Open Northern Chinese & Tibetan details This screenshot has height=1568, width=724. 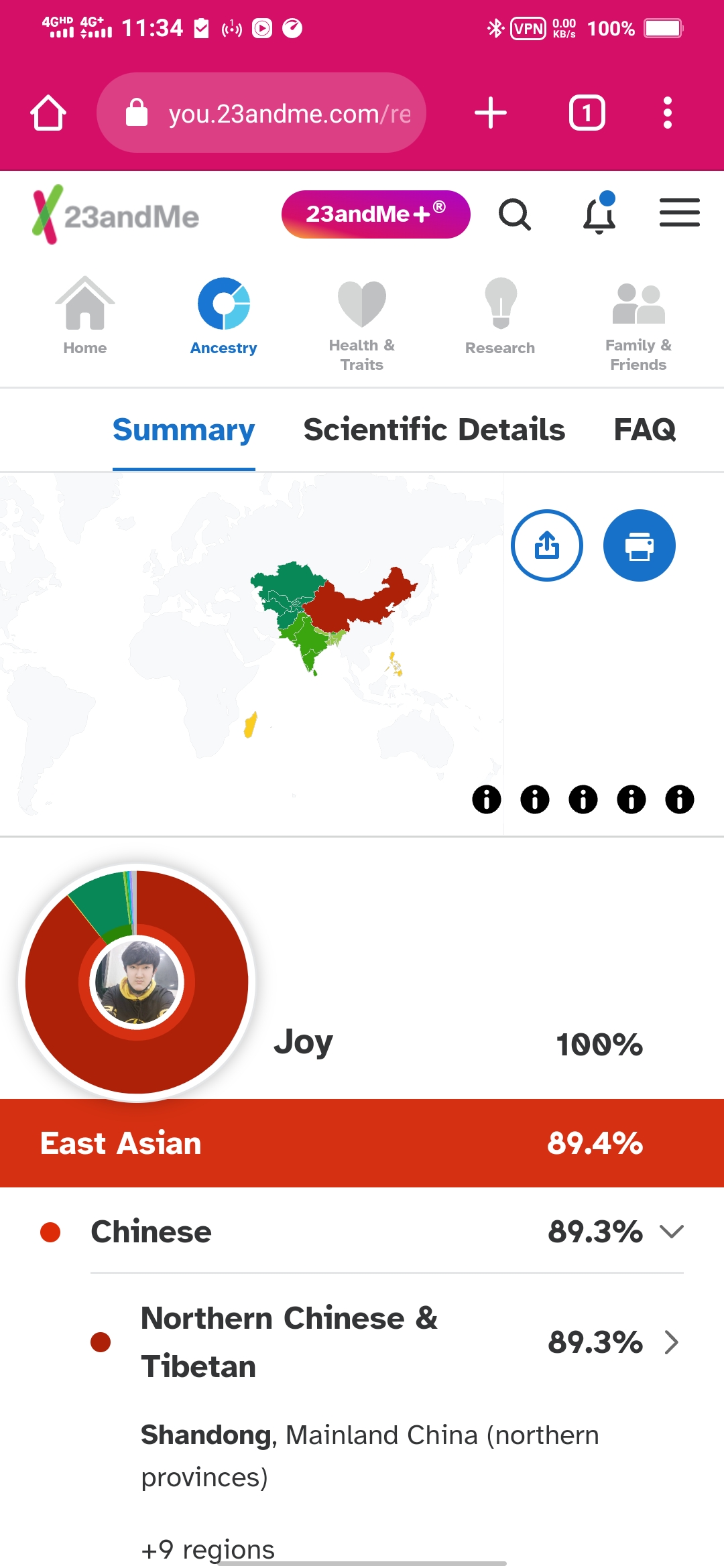pyautogui.click(x=671, y=1342)
